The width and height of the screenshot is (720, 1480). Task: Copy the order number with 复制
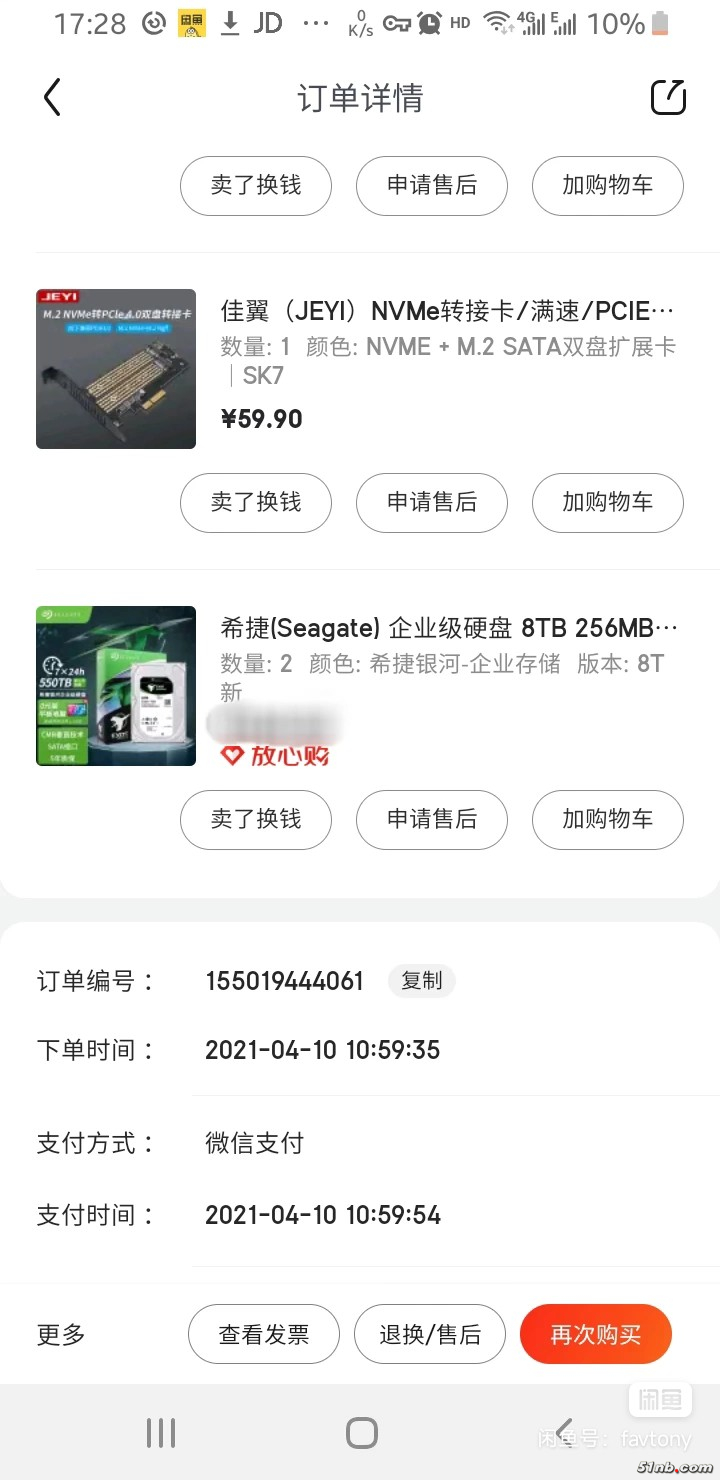(421, 981)
